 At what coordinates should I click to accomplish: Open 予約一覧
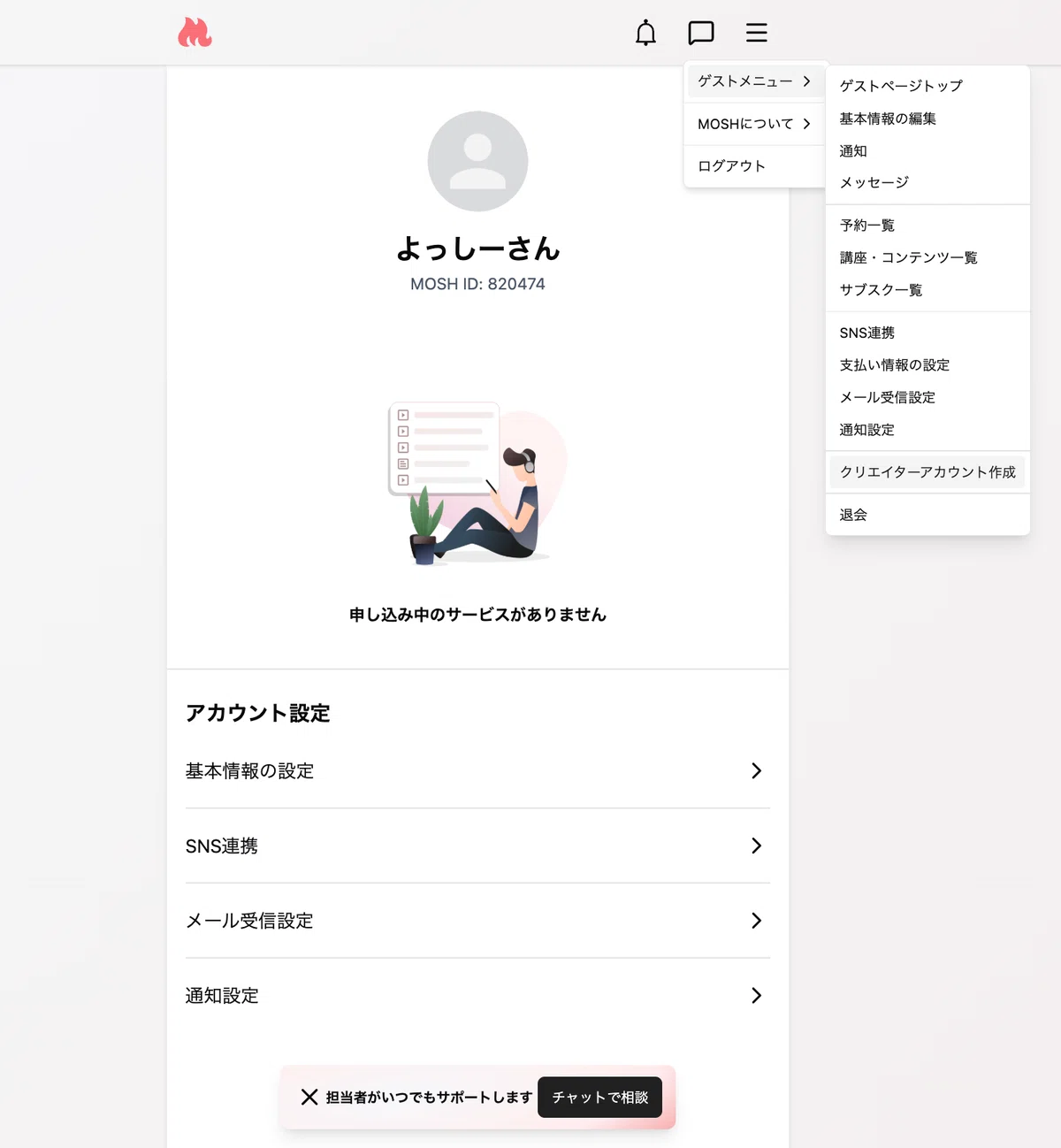coord(867,226)
